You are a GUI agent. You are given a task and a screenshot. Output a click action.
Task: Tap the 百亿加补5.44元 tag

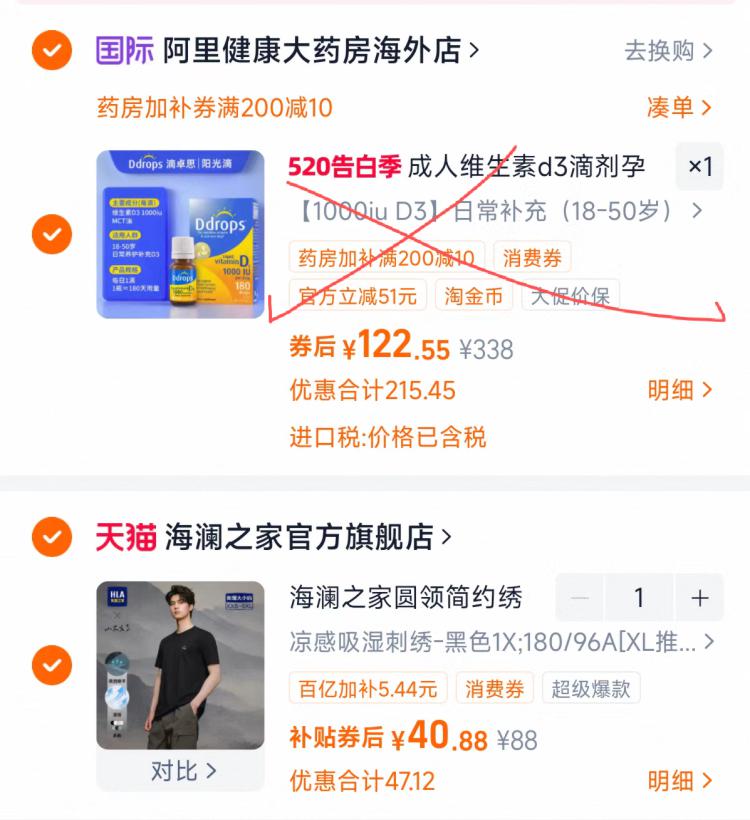tap(368, 688)
